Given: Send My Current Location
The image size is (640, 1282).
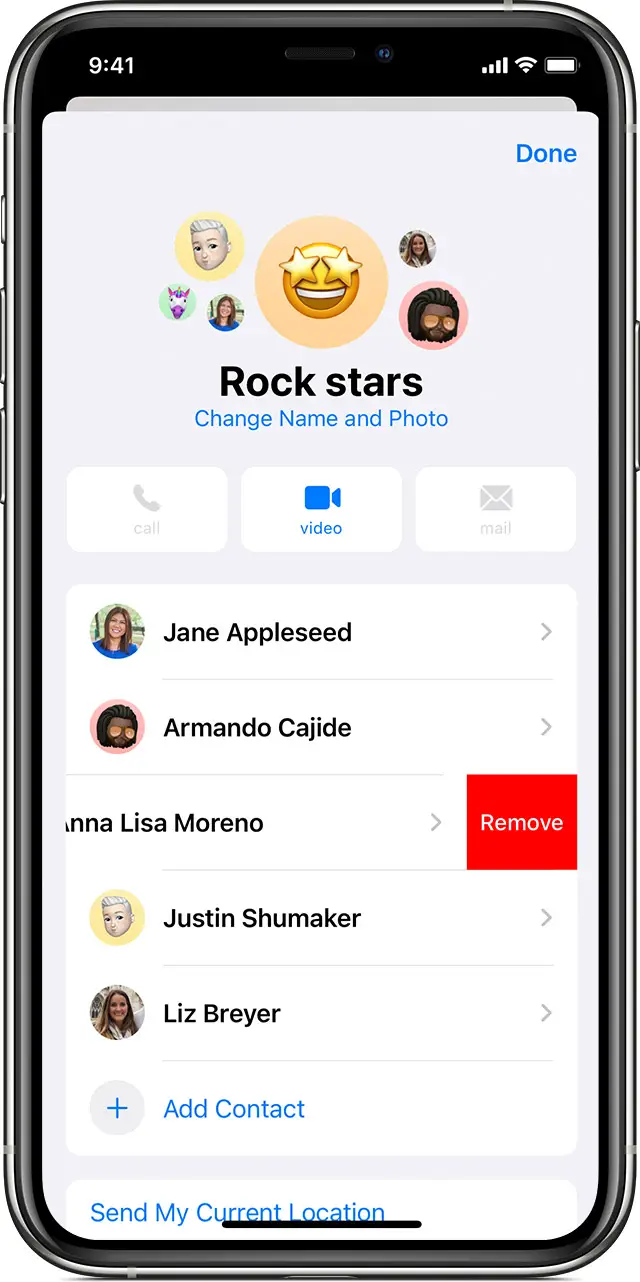Looking at the screenshot, I should 237,1211.
